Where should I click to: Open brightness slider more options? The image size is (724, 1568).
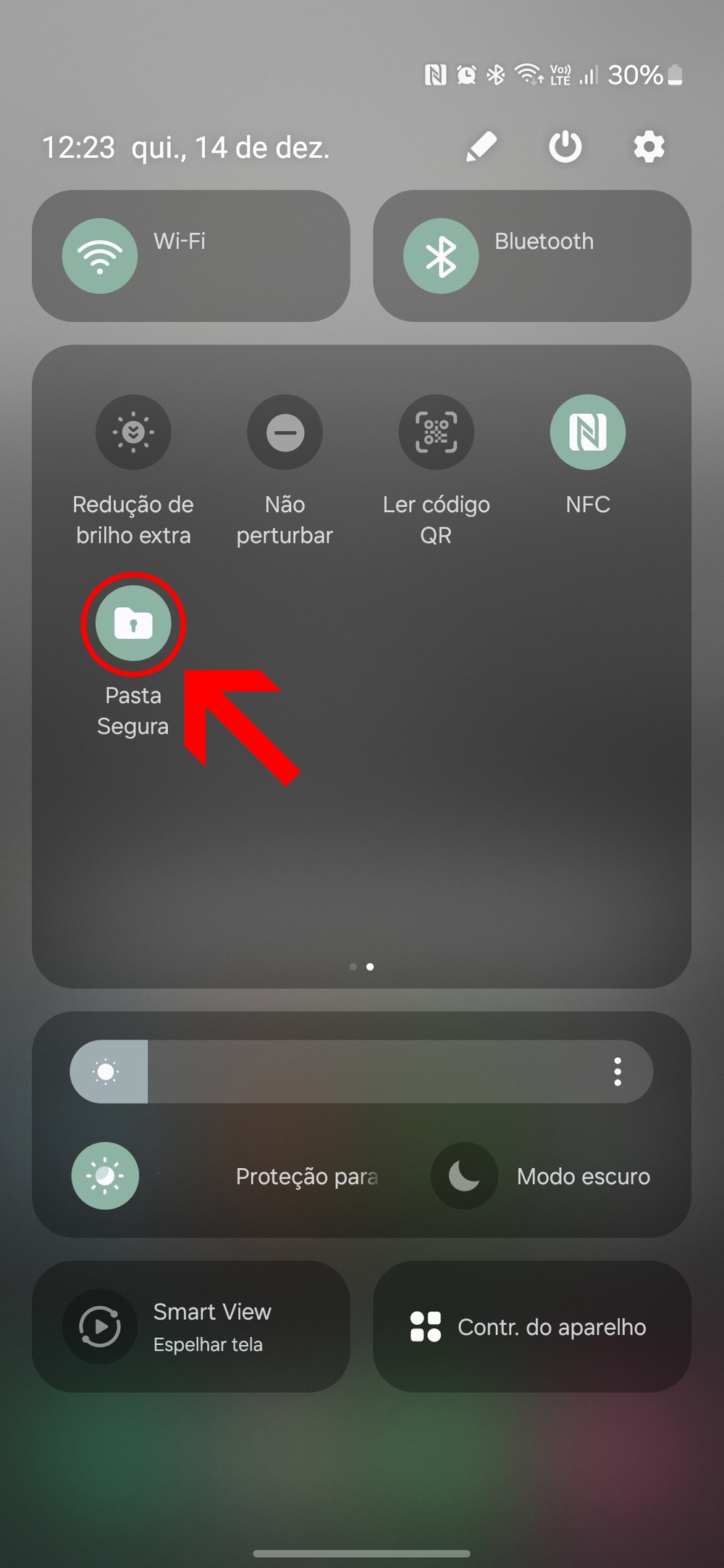coord(617,1072)
